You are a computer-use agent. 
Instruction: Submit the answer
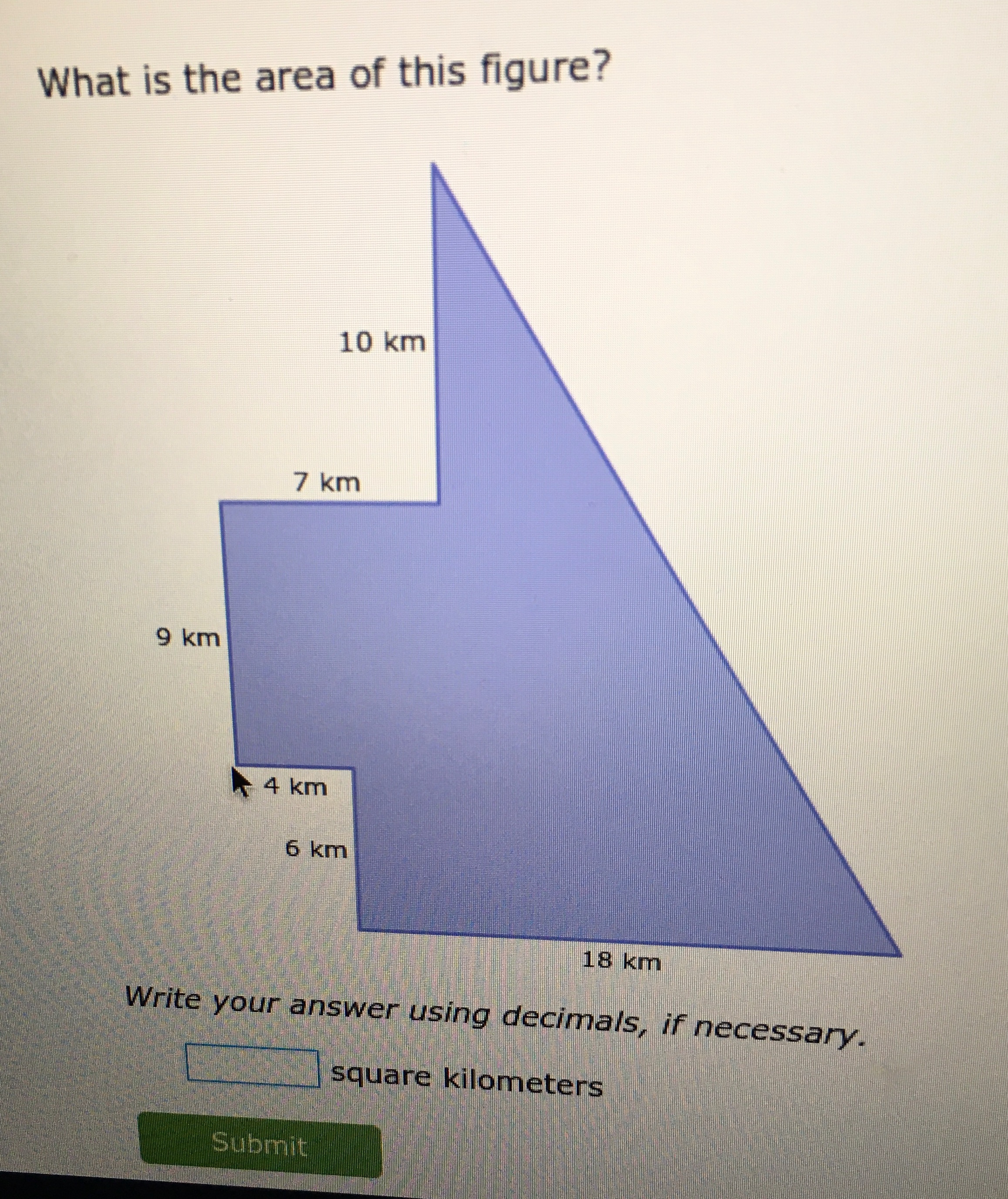tap(260, 1144)
